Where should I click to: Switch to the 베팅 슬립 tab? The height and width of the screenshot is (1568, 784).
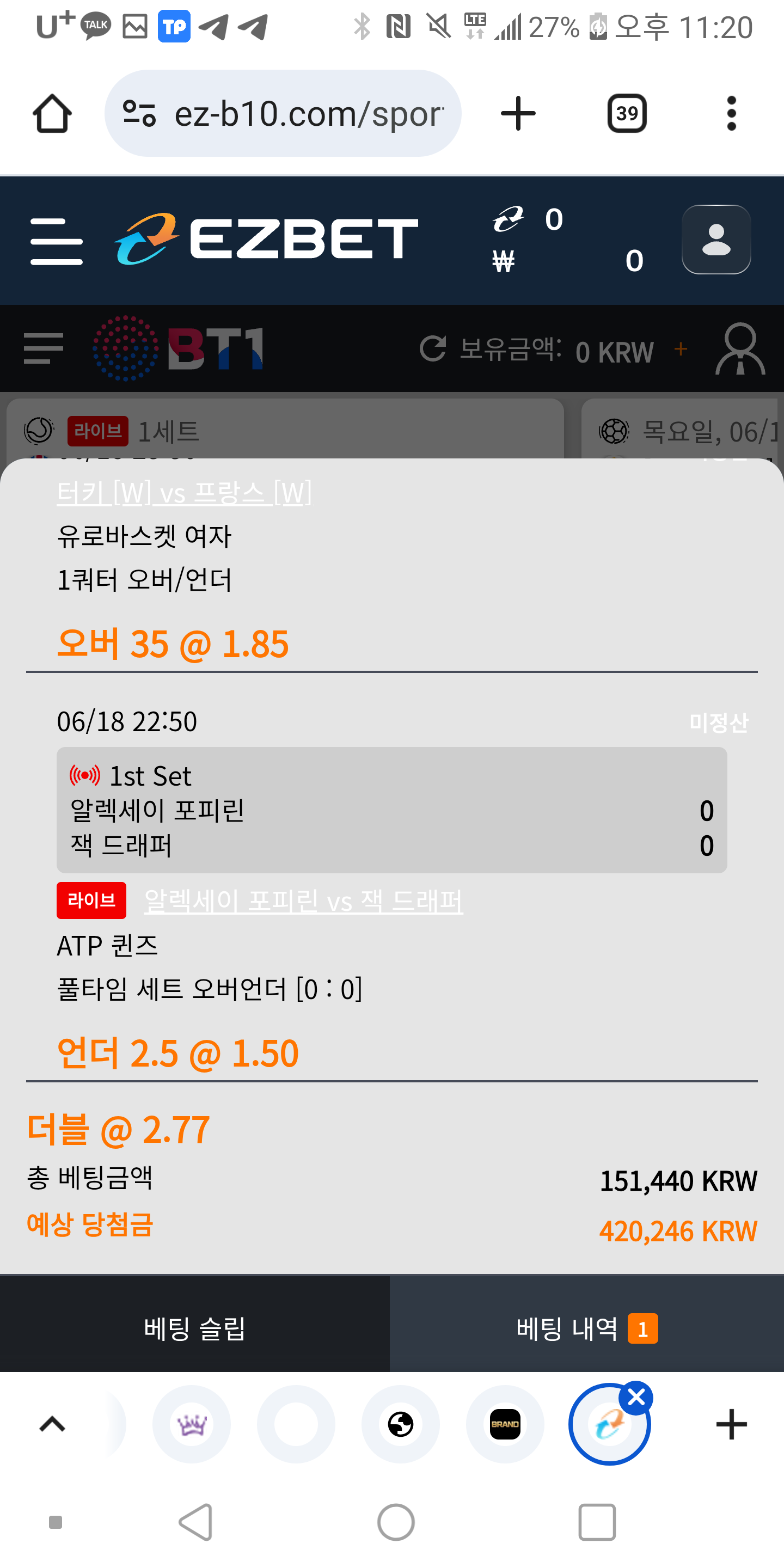[x=195, y=1329]
